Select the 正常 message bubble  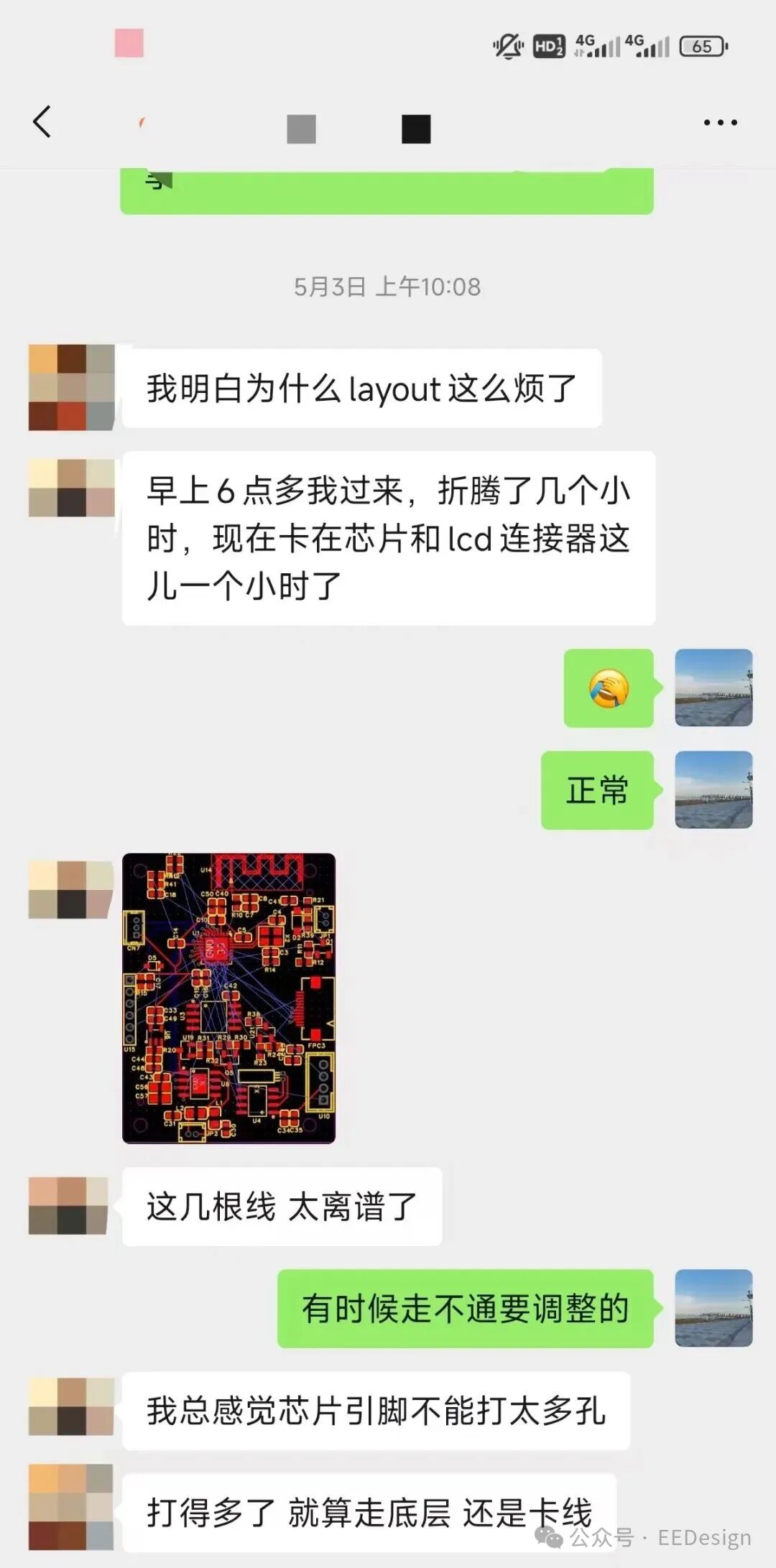click(597, 790)
